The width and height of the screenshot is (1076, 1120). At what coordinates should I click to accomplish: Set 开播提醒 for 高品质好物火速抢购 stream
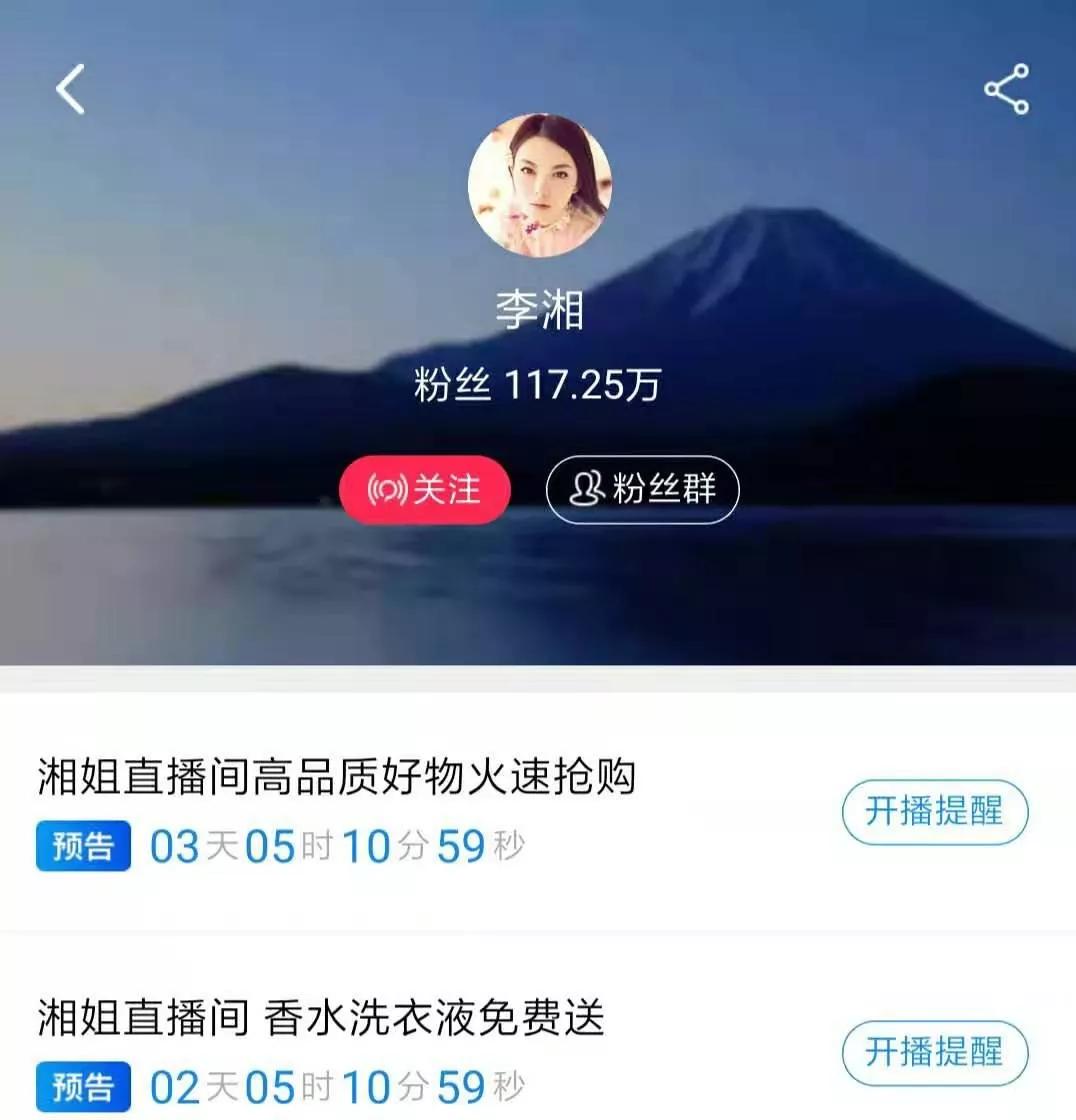point(934,811)
